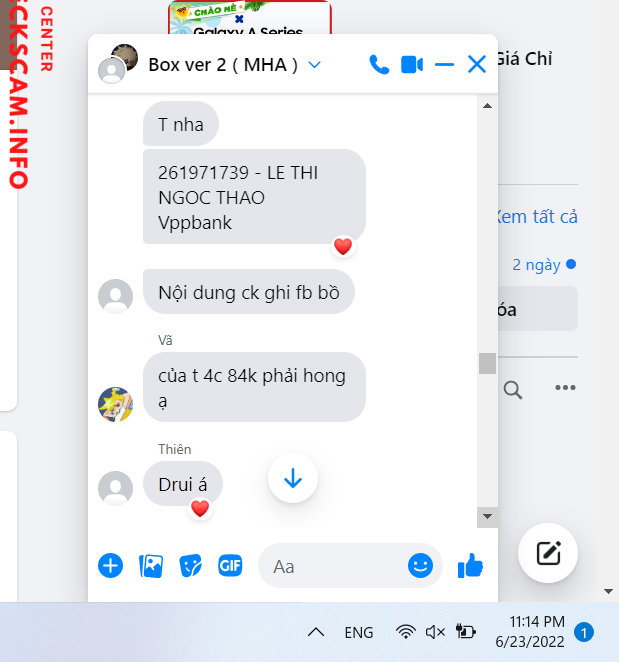Viewport: 619px width, 662px height.
Task: Open chat settings dropdown next to Box ver 2
Action: point(314,65)
